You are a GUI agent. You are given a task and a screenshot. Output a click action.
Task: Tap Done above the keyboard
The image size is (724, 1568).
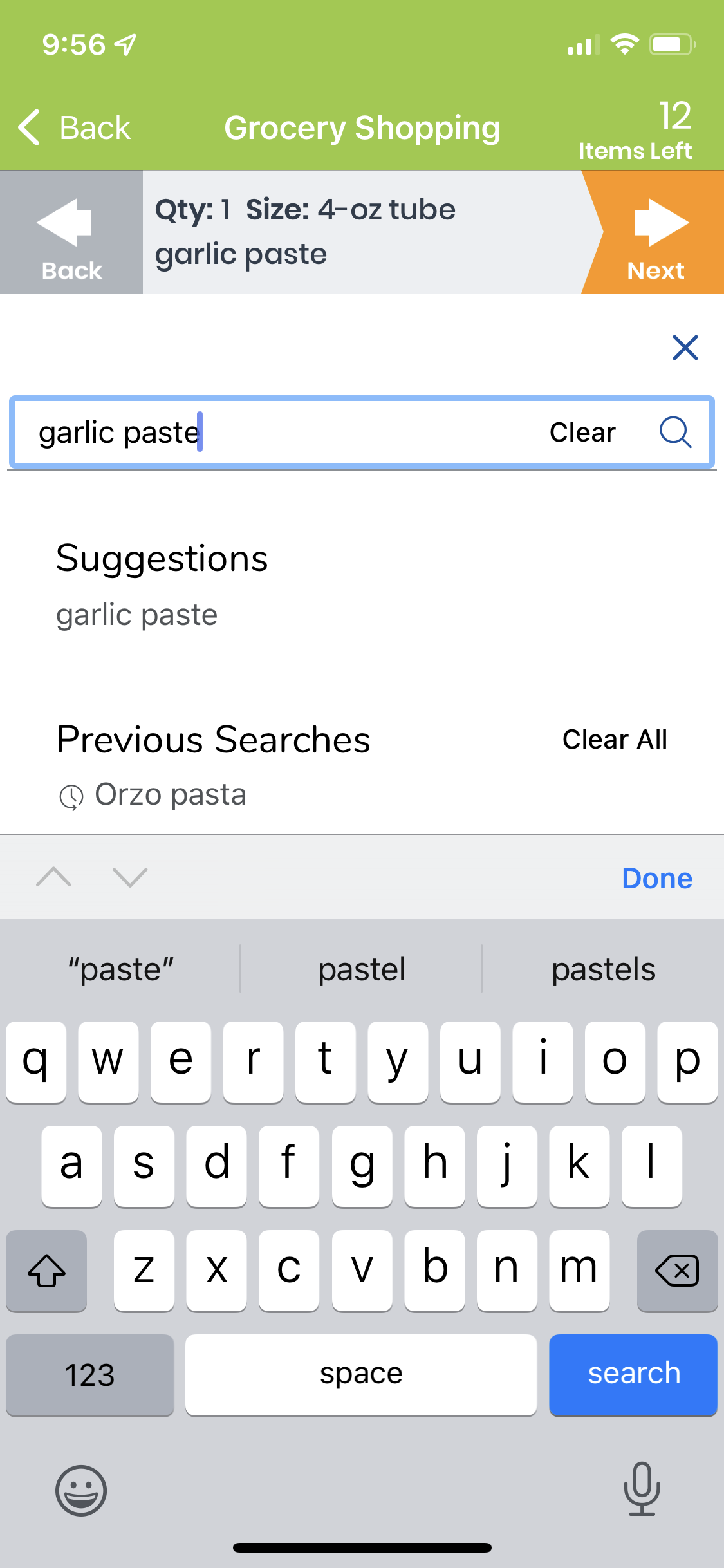click(656, 879)
